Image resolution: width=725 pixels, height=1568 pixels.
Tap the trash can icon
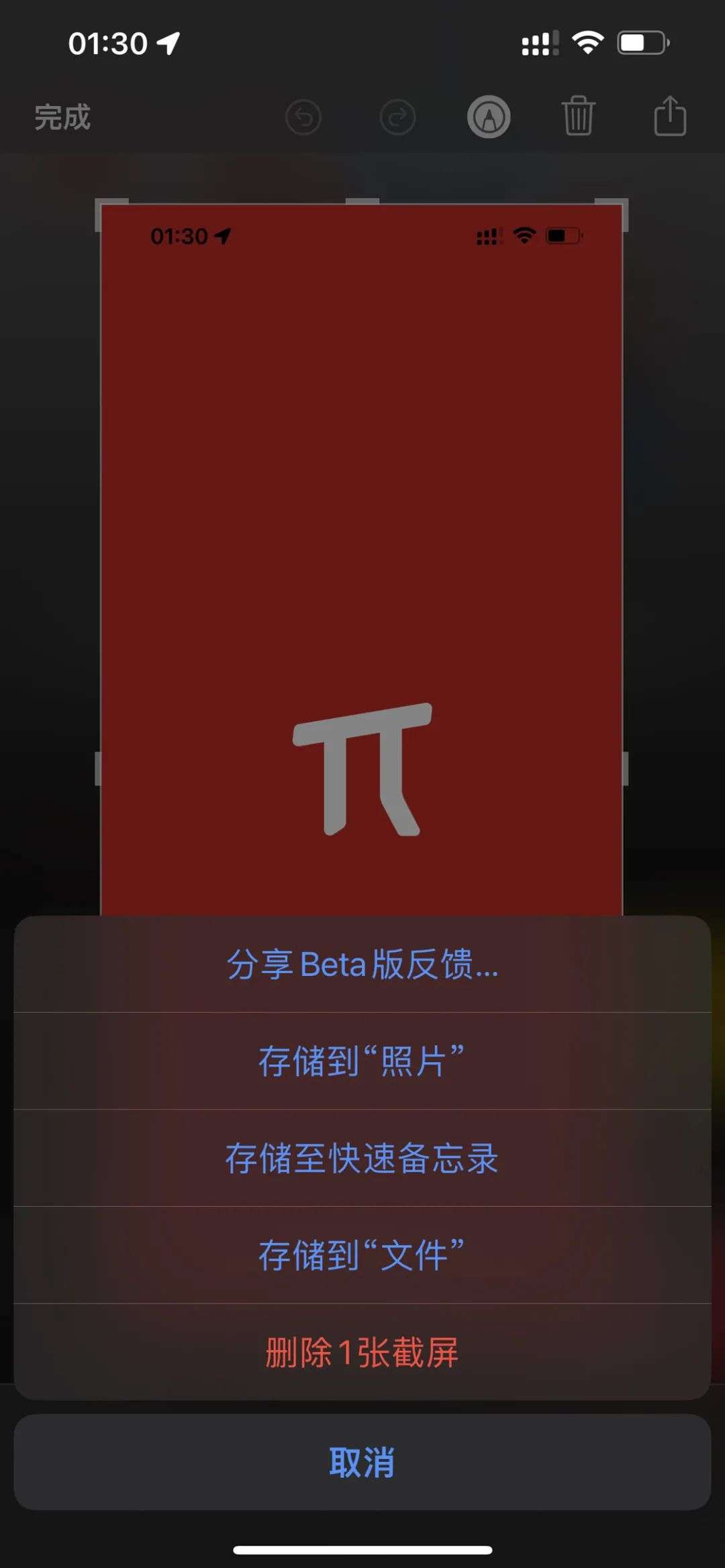tap(578, 116)
